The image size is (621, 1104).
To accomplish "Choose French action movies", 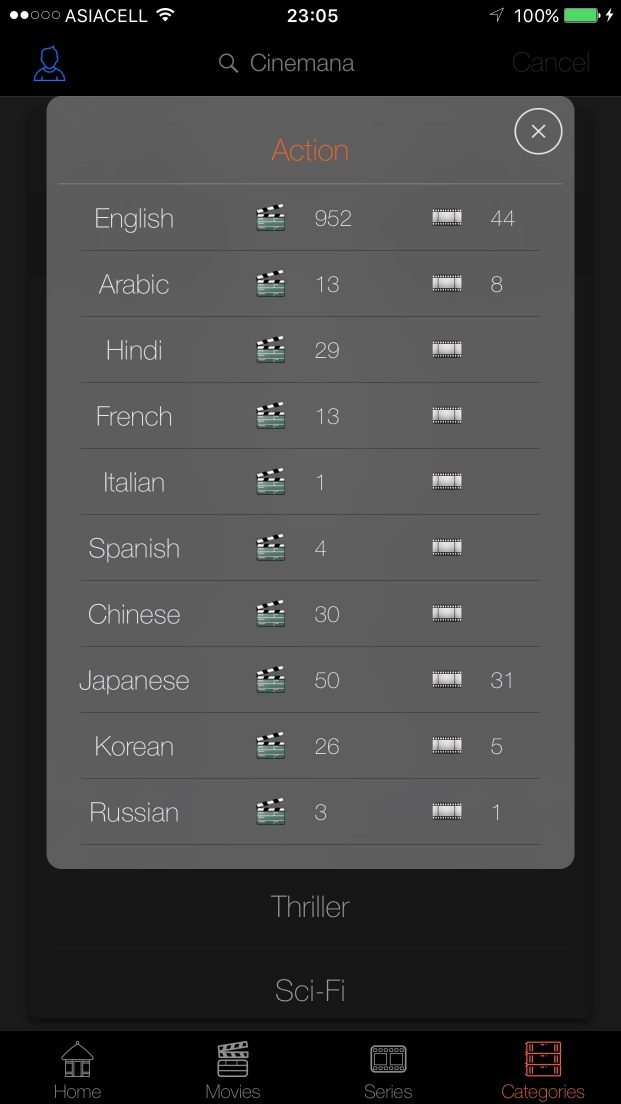I will pos(298,416).
